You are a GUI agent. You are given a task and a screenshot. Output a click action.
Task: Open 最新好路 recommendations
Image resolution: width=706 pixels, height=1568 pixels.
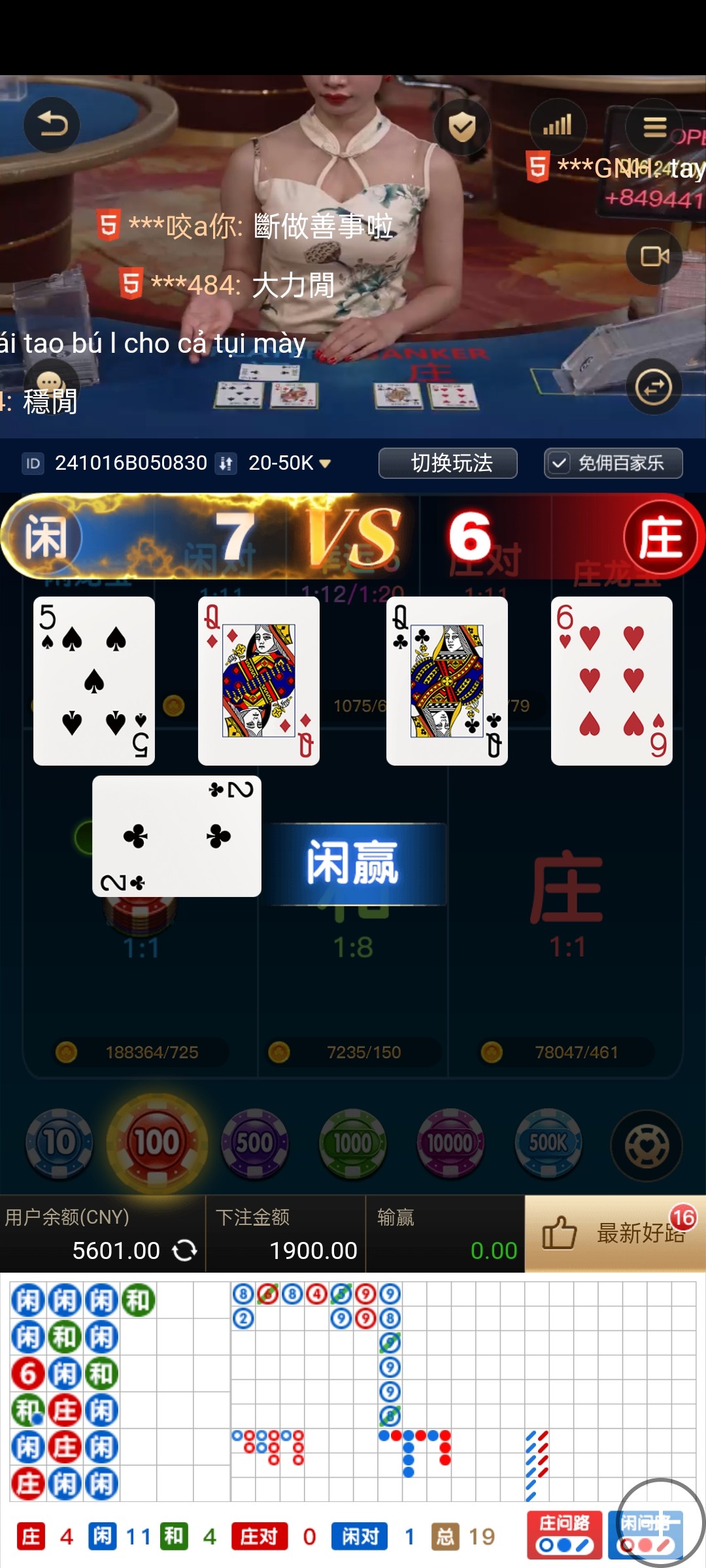(x=614, y=1233)
